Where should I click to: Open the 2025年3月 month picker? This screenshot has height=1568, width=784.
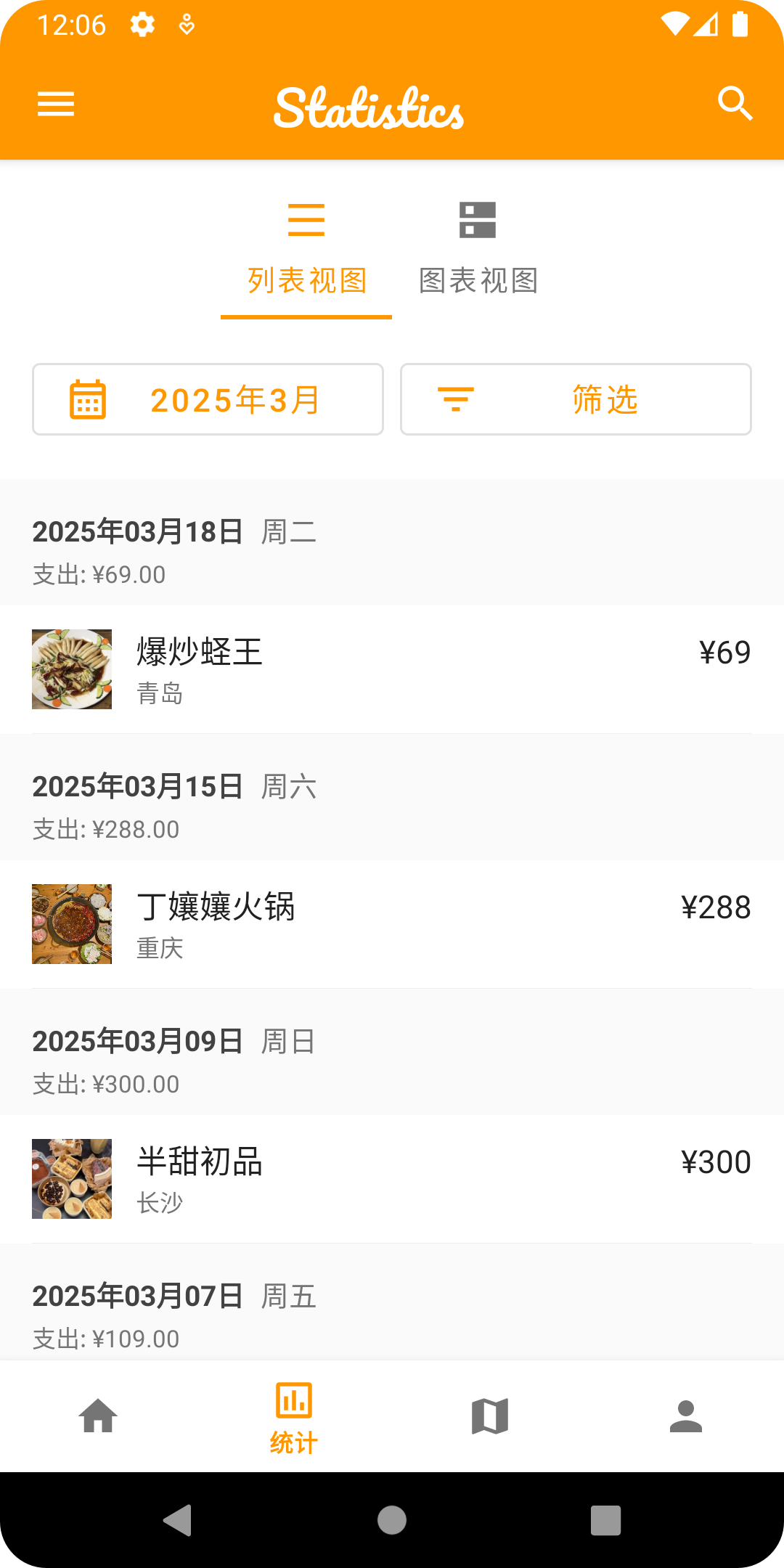click(208, 399)
